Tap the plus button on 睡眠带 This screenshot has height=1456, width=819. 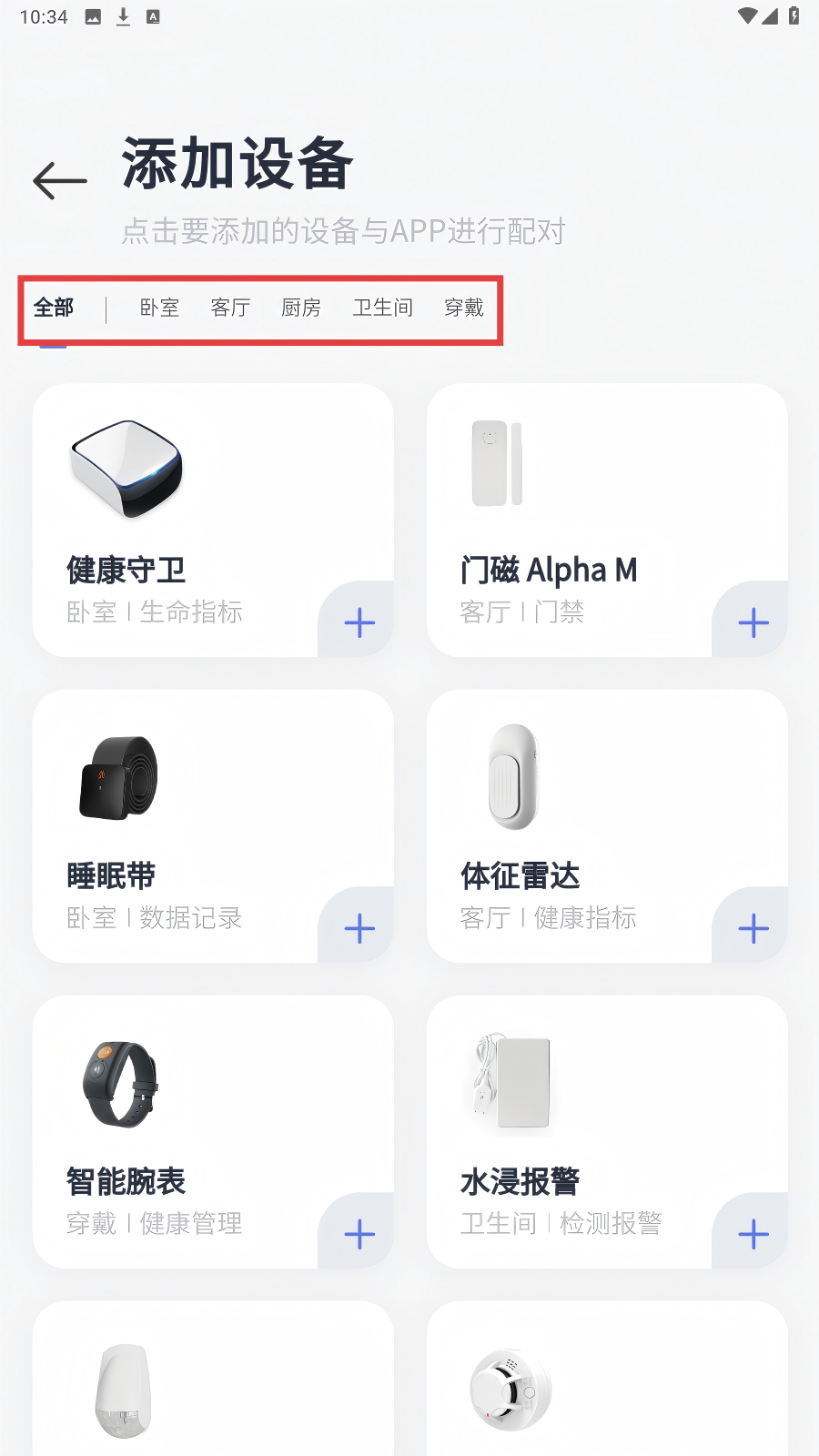click(x=359, y=928)
